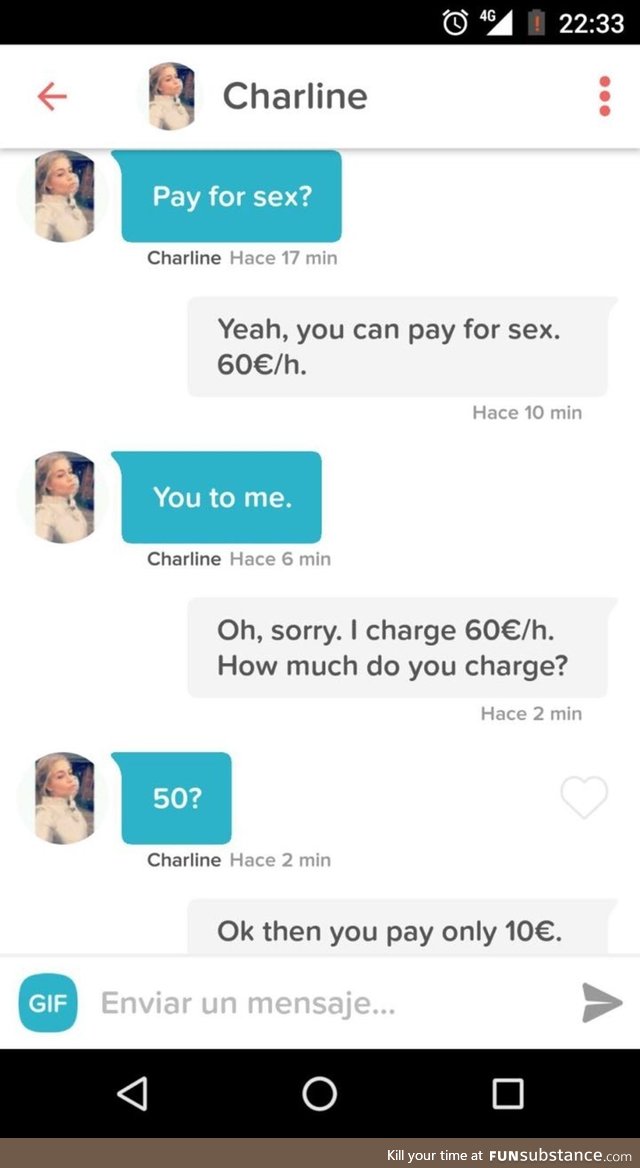The height and width of the screenshot is (1168, 640).
Task: Open Charline's profile from header avatar
Action: point(171,96)
